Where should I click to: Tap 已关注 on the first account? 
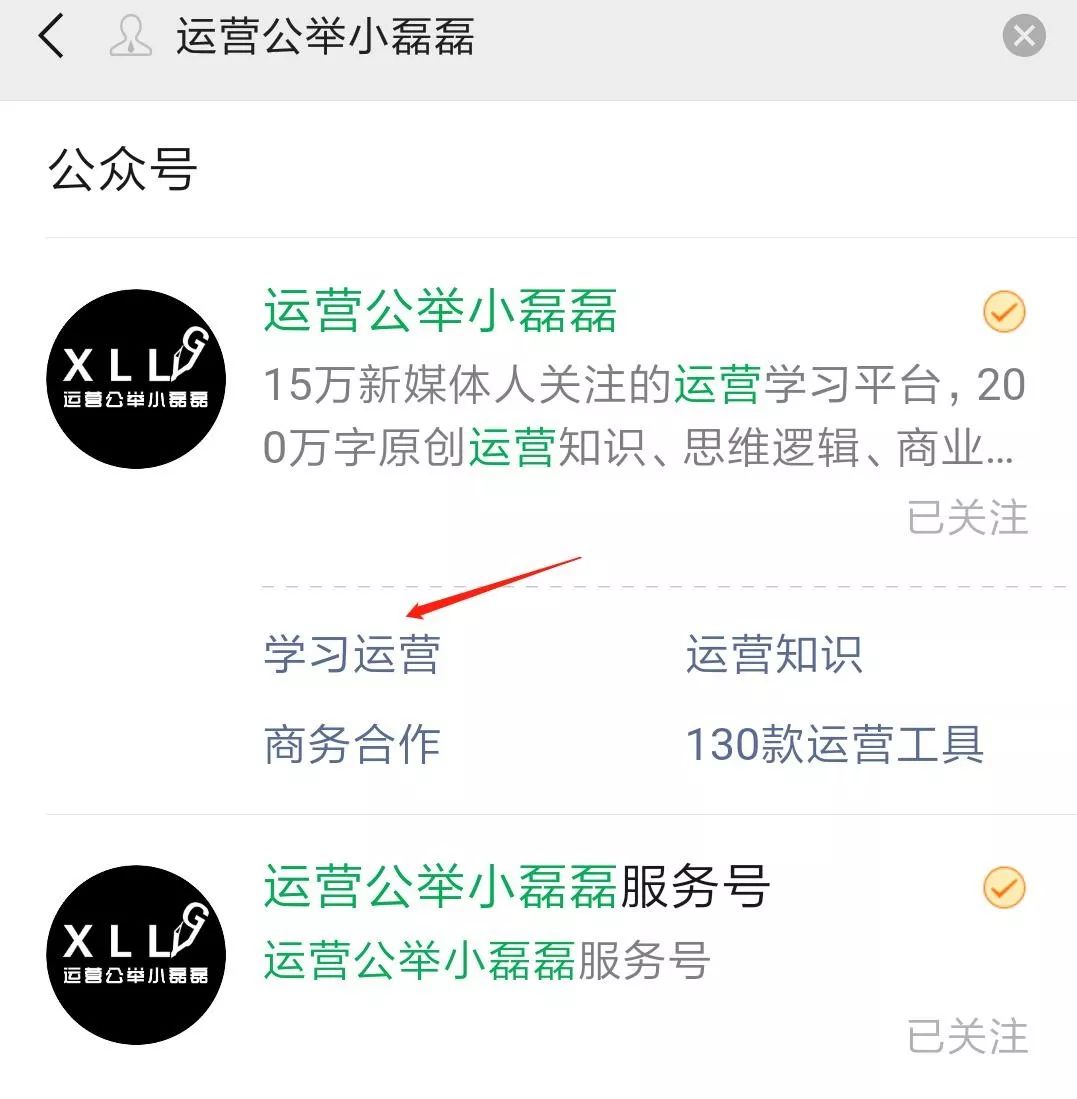(967, 517)
